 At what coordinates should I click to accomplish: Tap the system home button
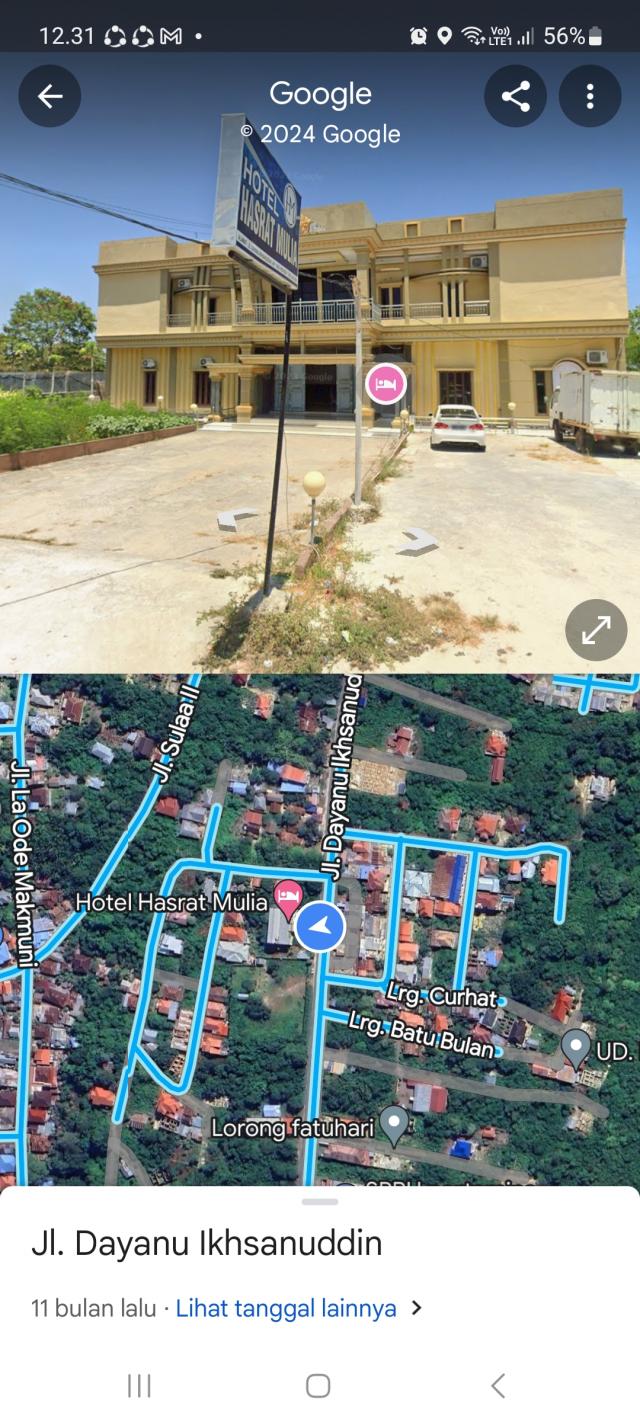pyautogui.click(x=318, y=1385)
